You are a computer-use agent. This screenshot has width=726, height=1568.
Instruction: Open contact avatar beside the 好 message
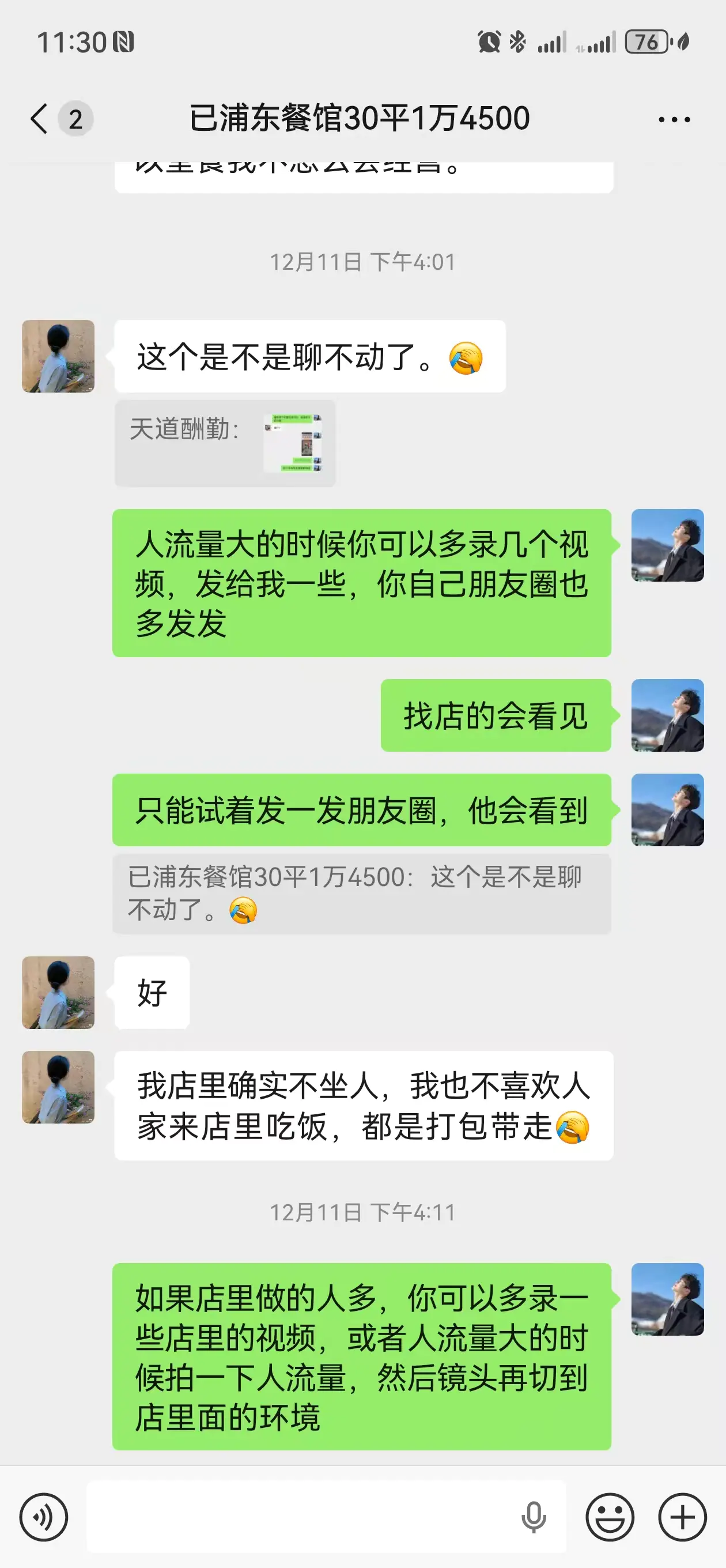tap(58, 992)
